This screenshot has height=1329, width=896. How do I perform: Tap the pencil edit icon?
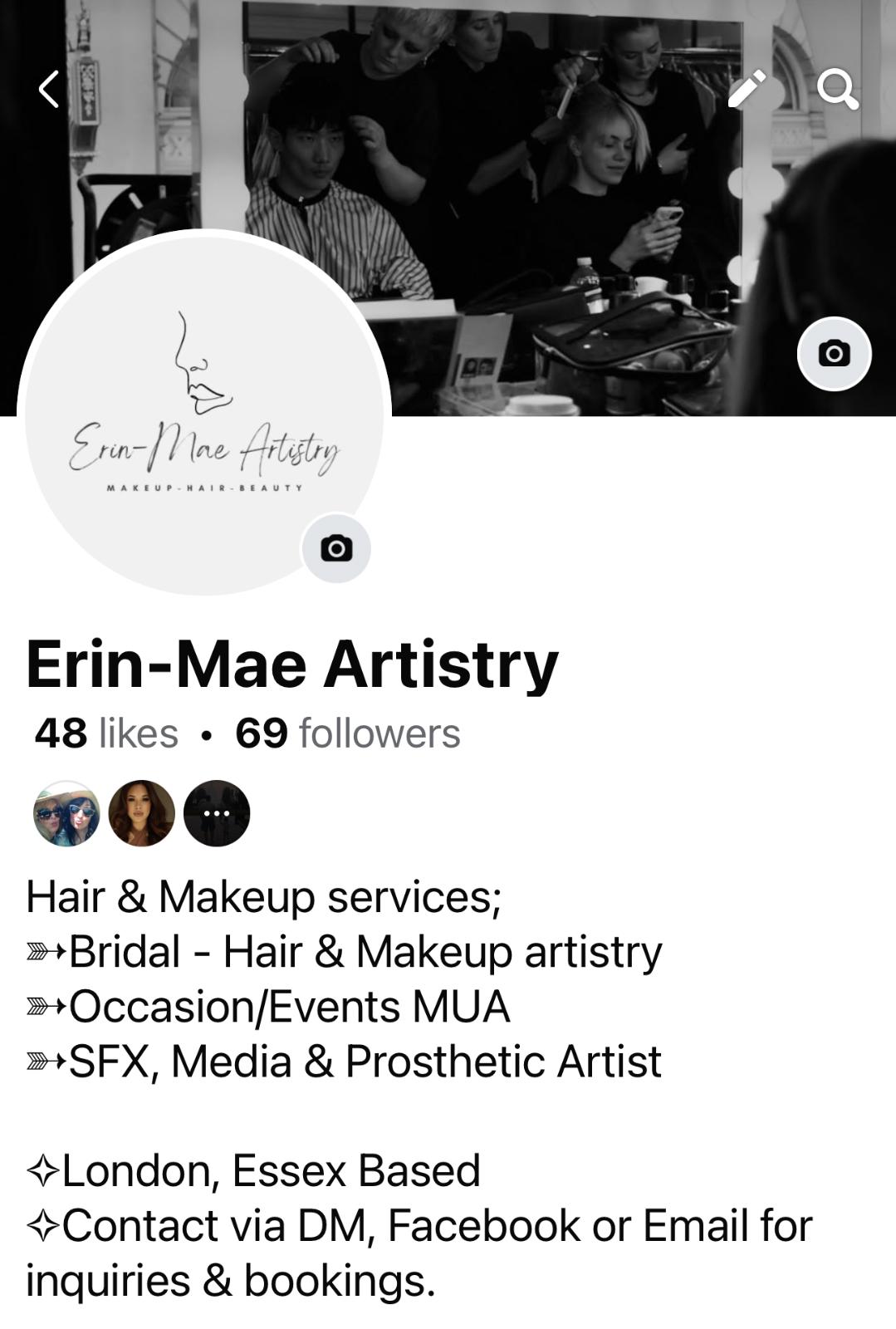(x=747, y=89)
